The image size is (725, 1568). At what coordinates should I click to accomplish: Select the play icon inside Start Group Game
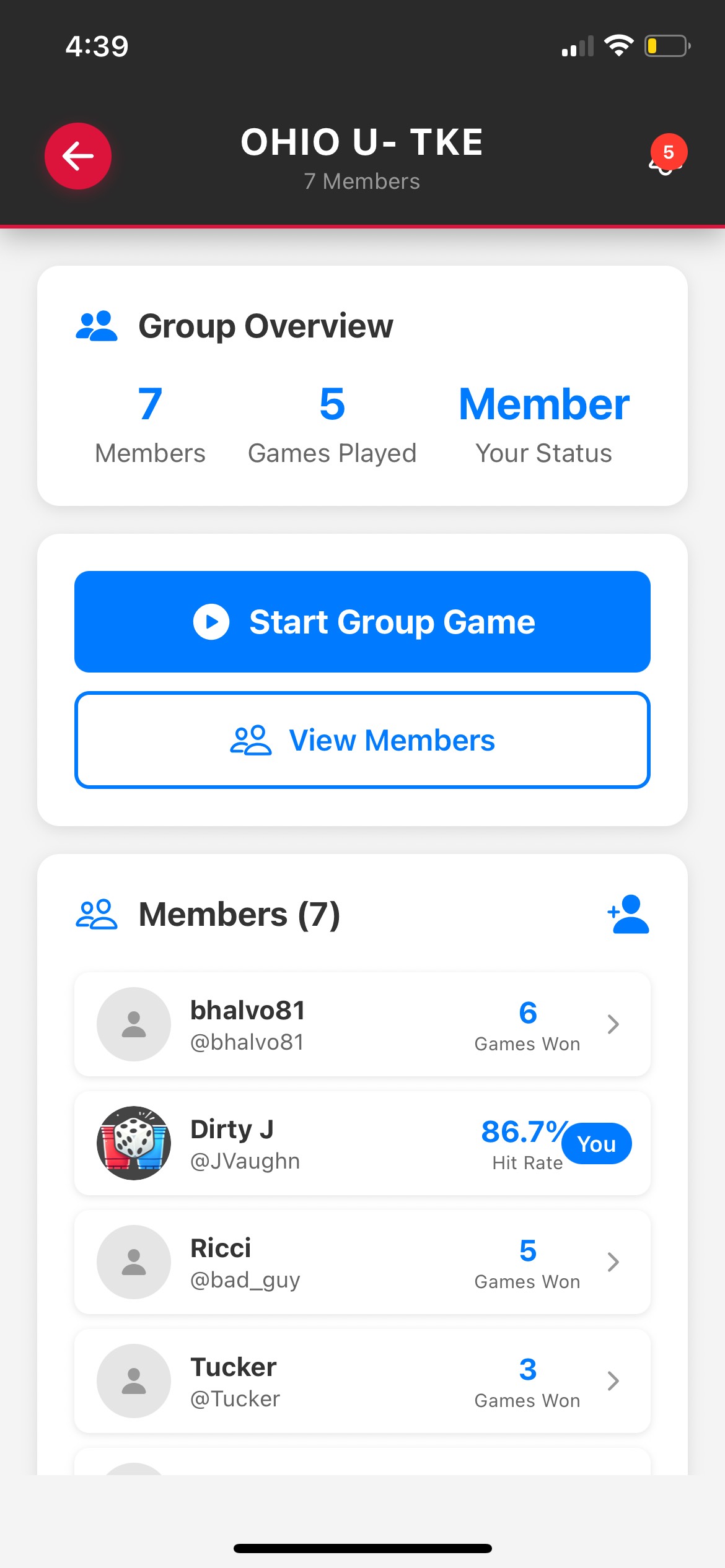(211, 621)
